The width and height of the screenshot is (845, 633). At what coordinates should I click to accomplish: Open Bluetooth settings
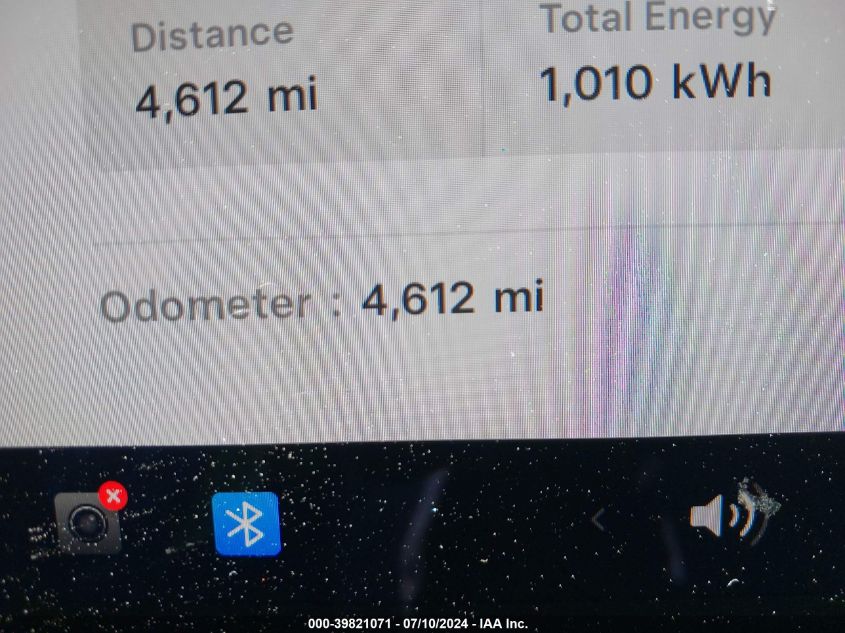pos(246,523)
